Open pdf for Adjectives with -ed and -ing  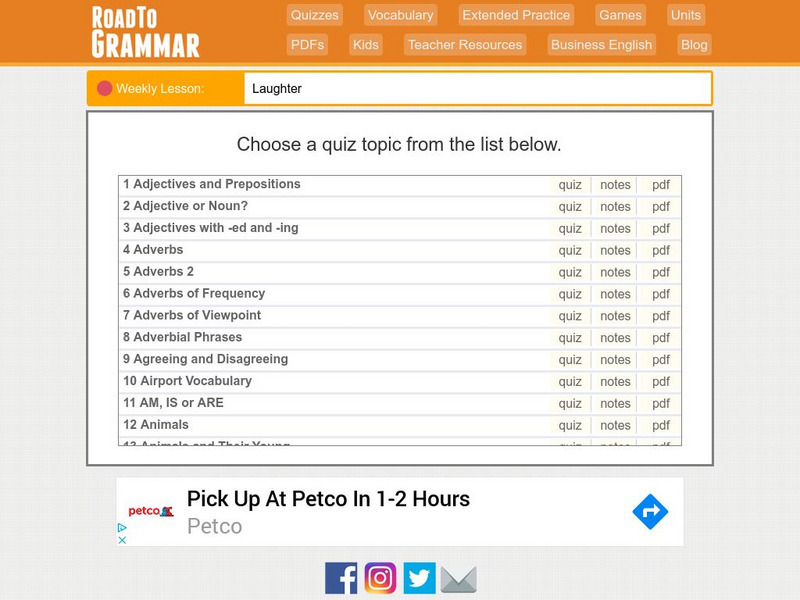pos(661,229)
